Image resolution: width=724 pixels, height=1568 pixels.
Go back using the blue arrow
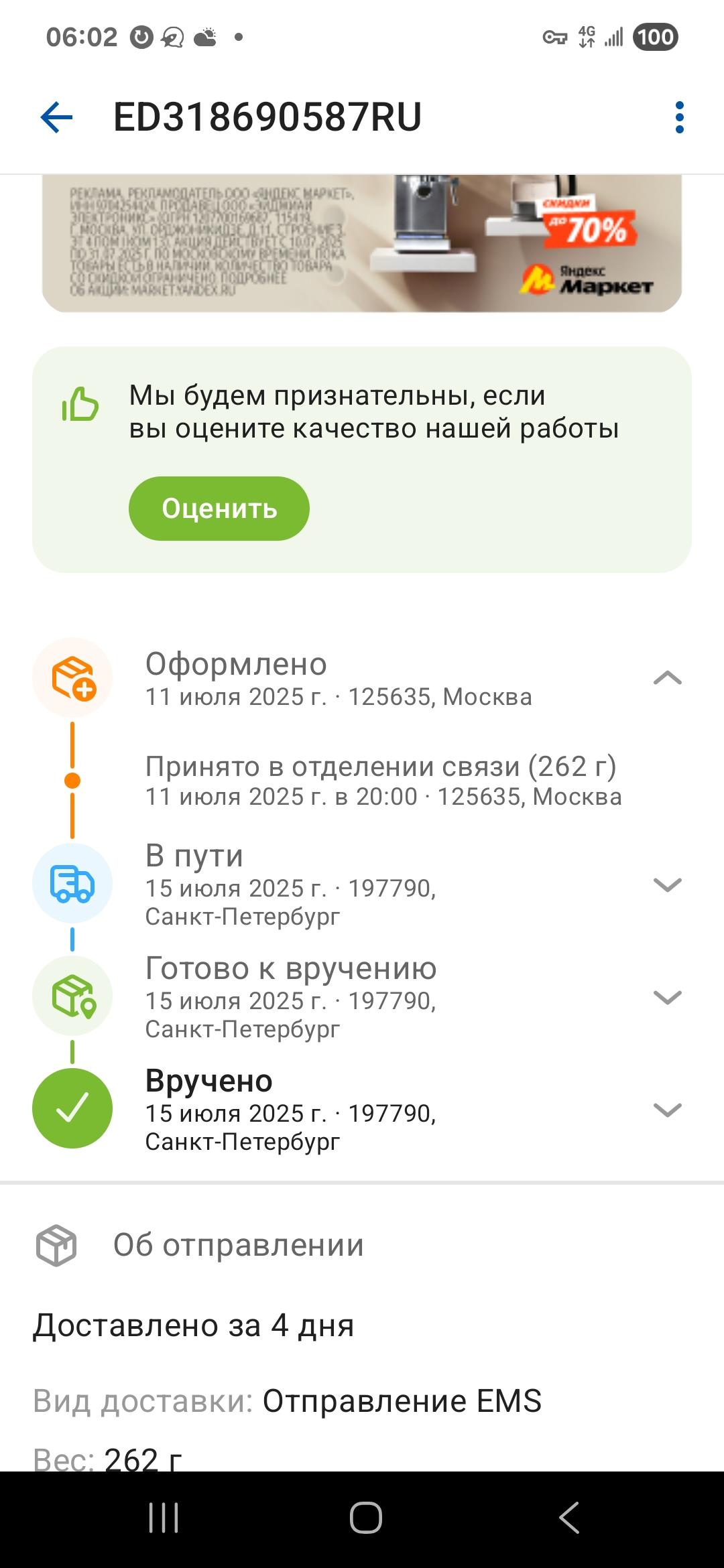(x=57, y=118)
